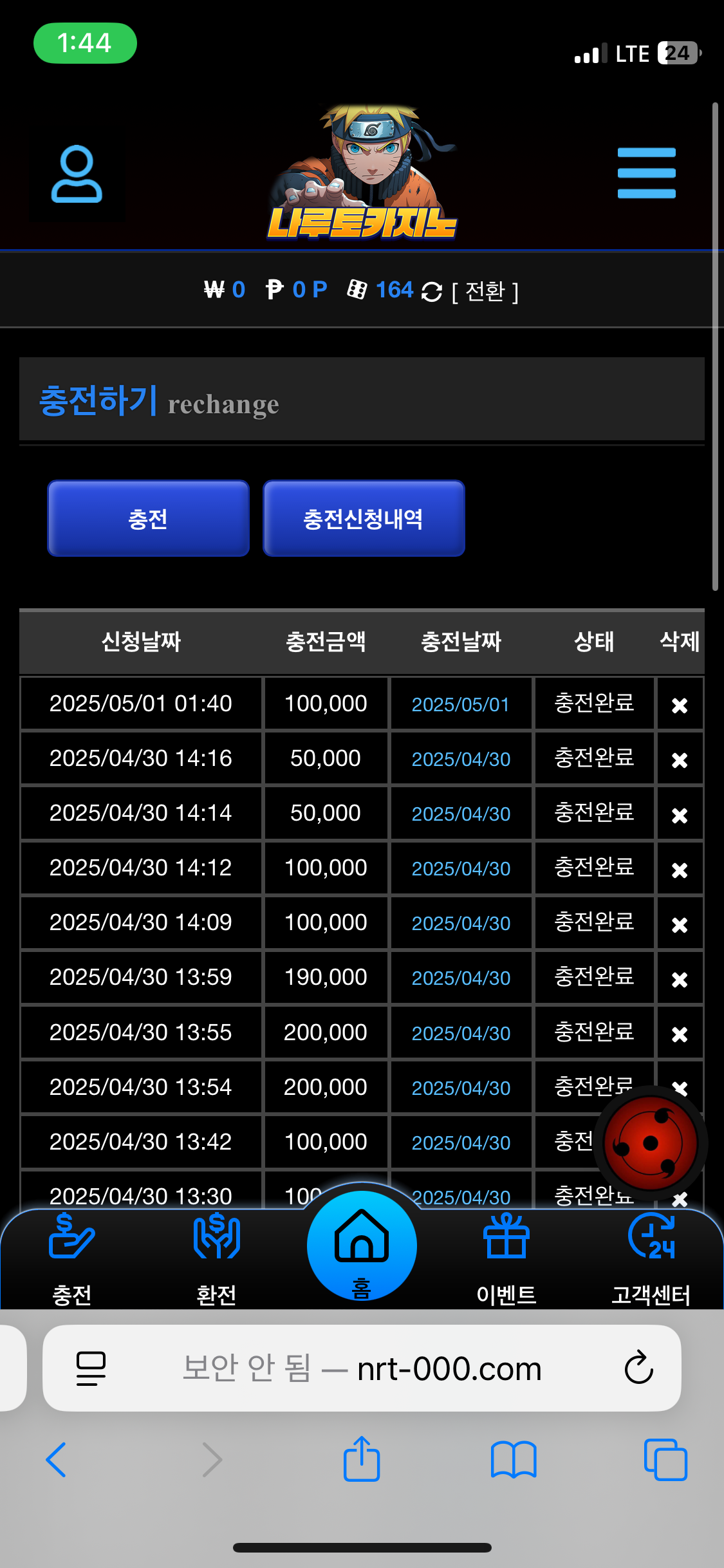
Task: Go to the 홈 tab
Action: tap(362, 1246)
